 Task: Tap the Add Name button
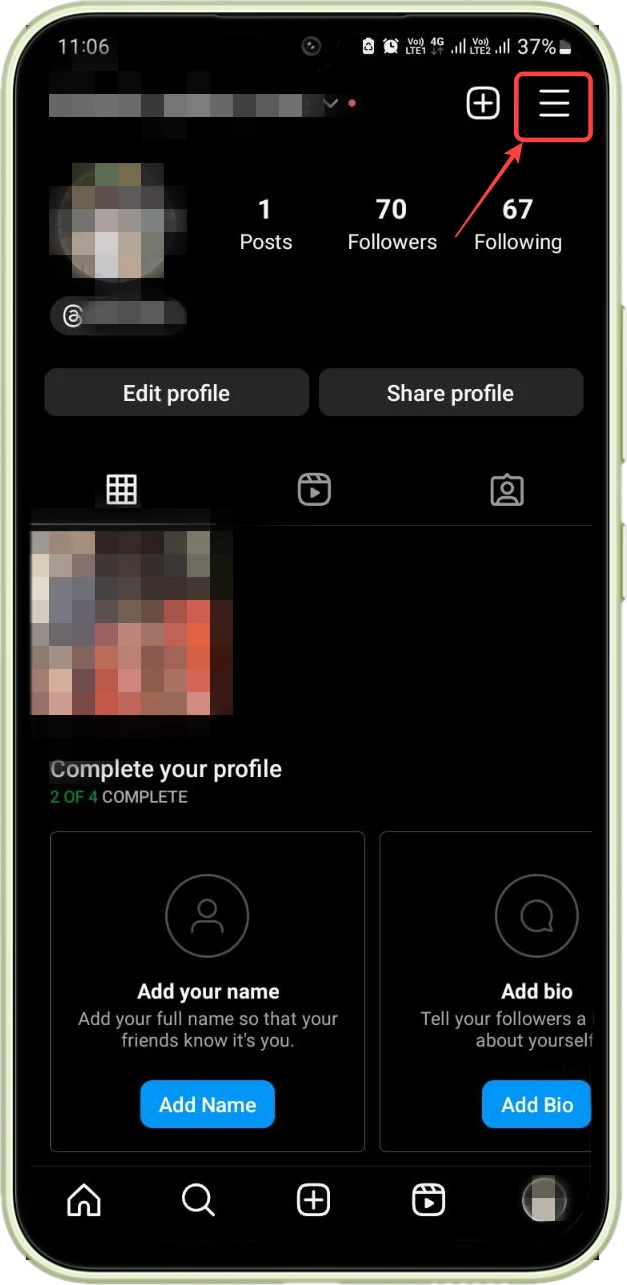click(207, 1104)
